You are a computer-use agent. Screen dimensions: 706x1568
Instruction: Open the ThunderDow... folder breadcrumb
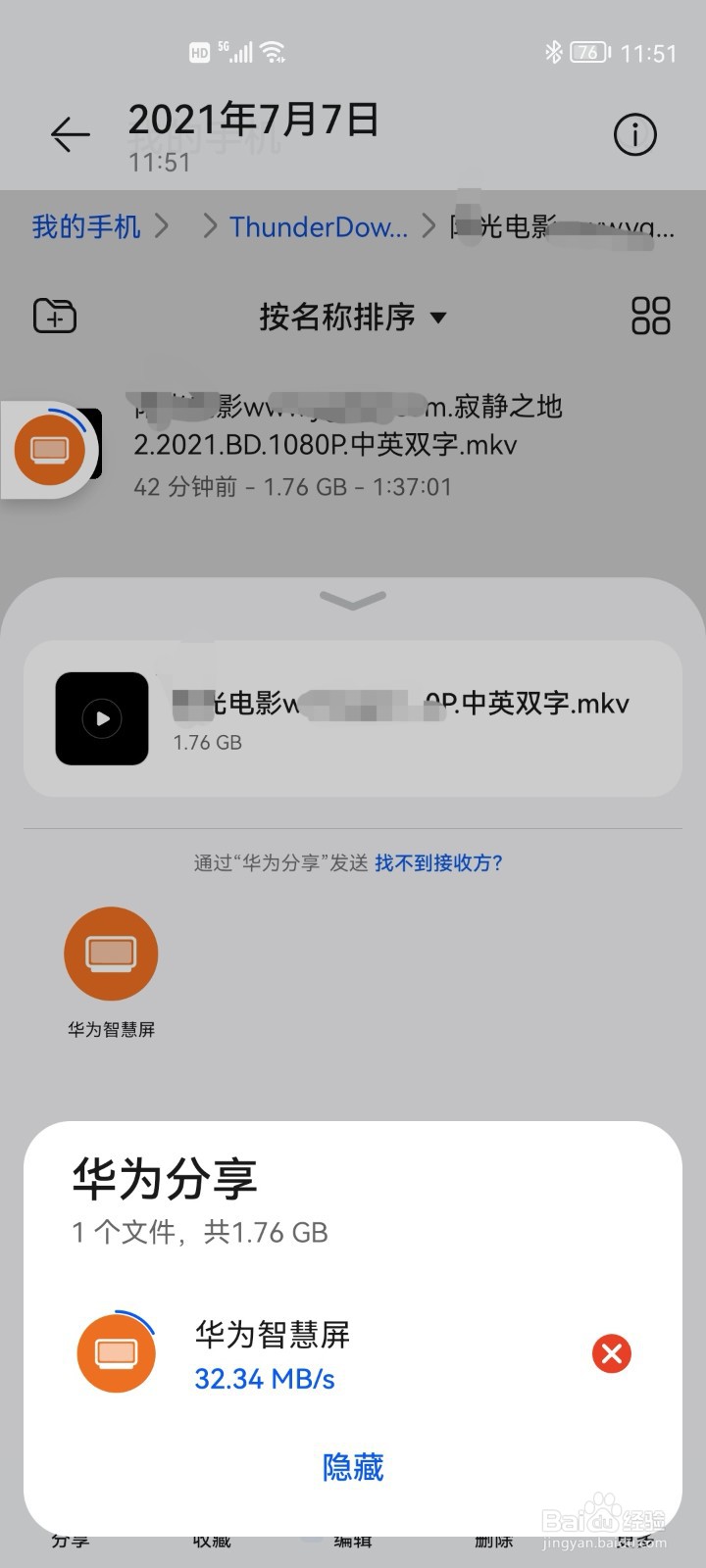(318, 227)
